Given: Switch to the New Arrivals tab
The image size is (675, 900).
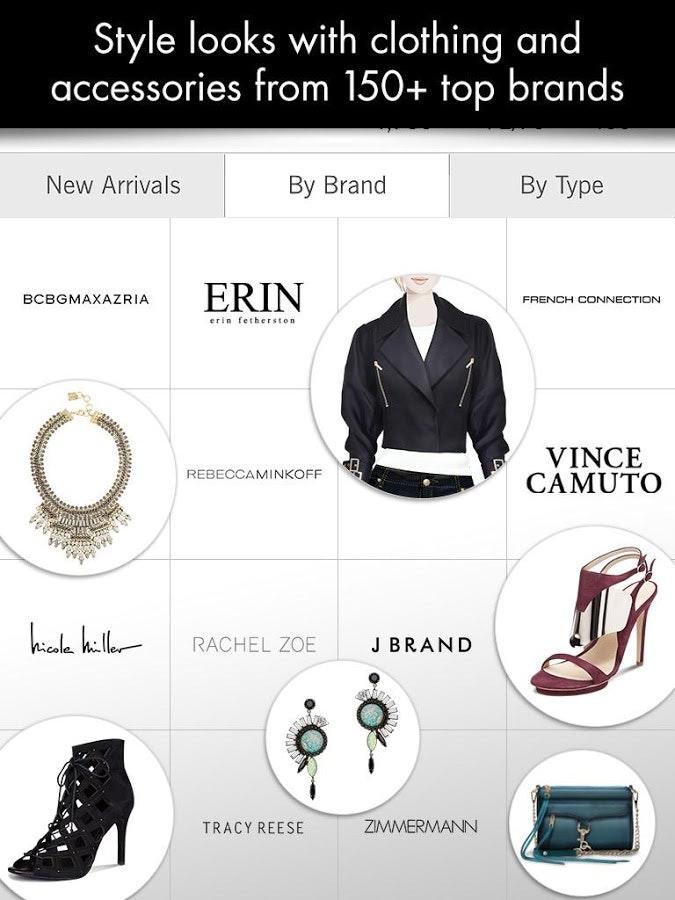Looking at the screenshot, I should click(x=113, y=185).
